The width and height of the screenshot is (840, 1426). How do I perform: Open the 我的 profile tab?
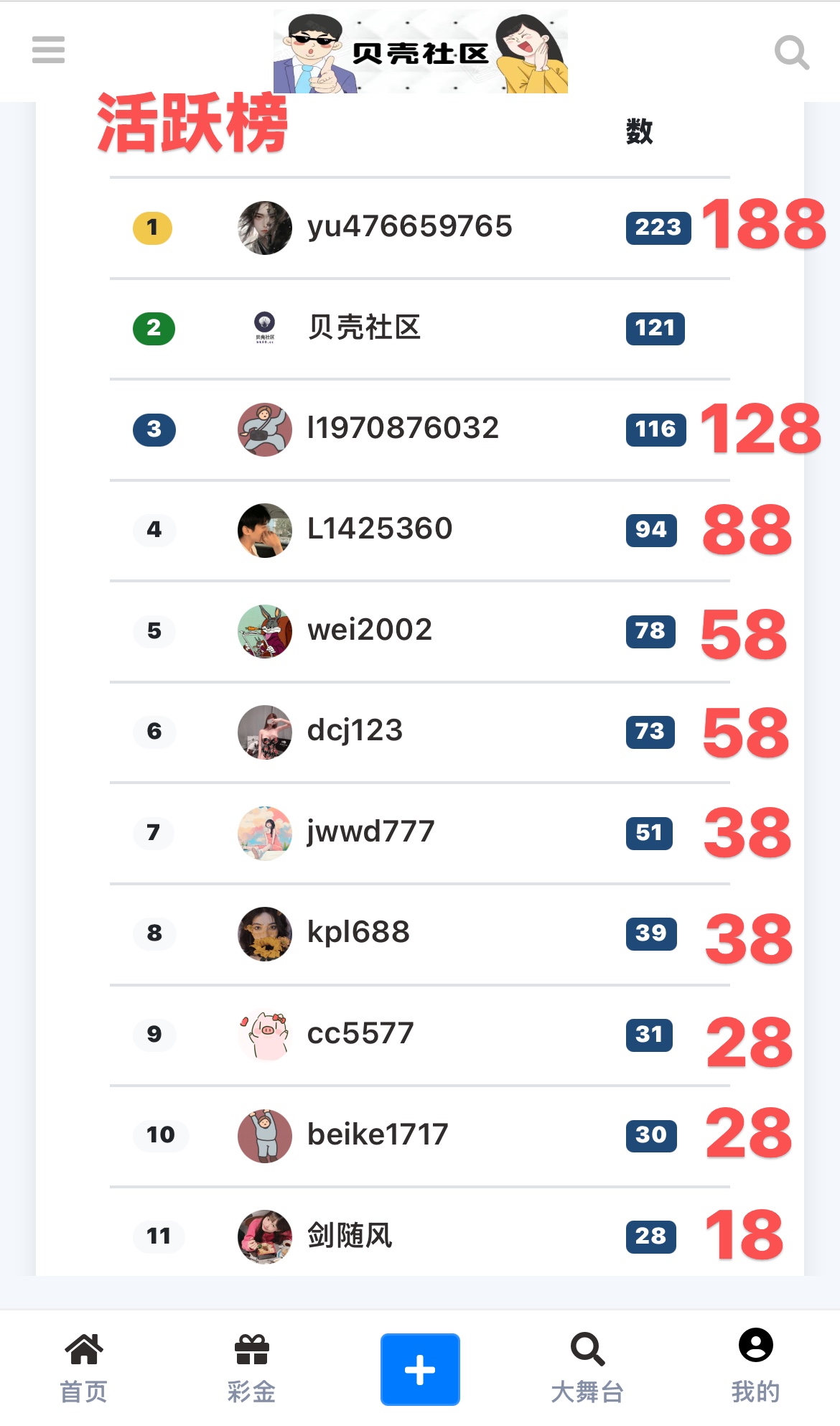[755, 1369]
